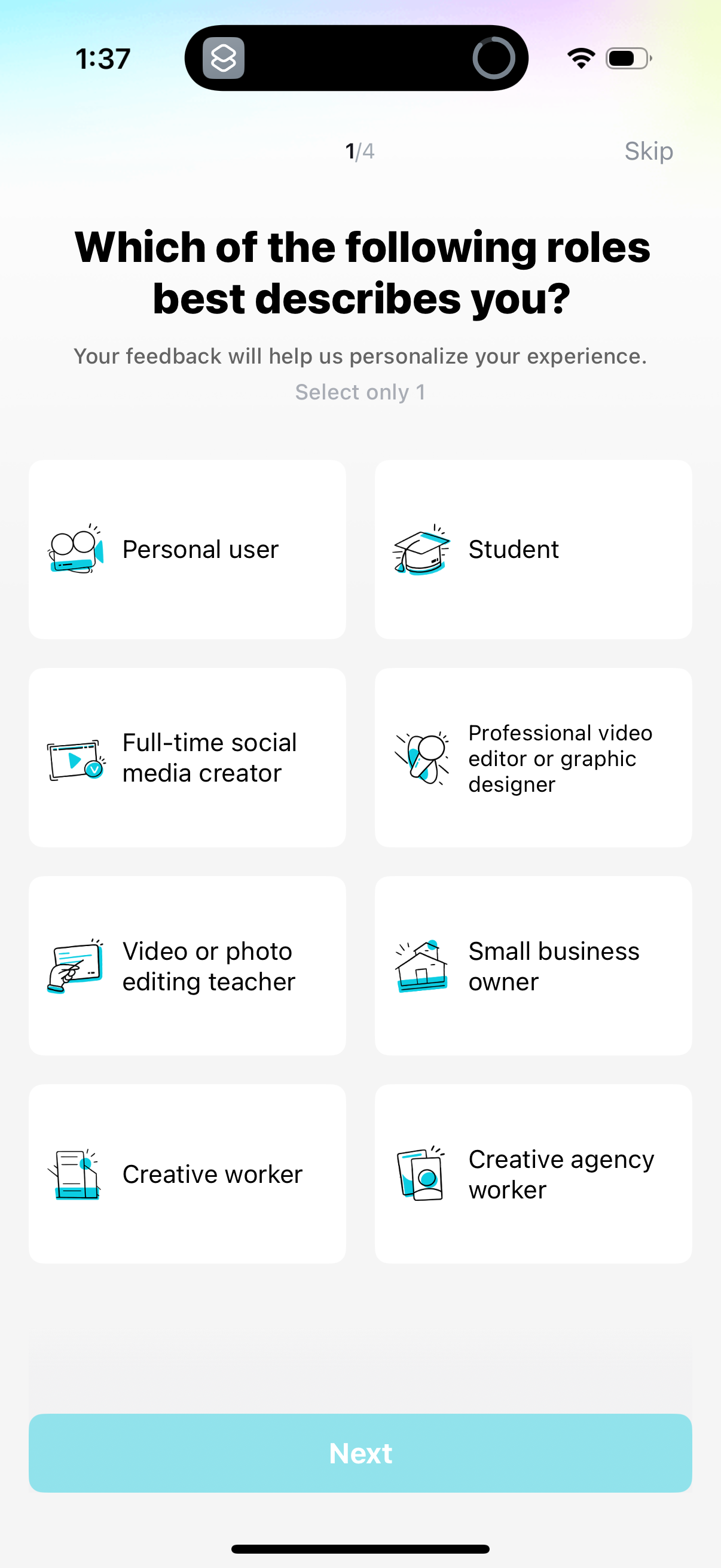Tap the Dynamic Island area
The image size is (721, 1568).
point(360,57)
